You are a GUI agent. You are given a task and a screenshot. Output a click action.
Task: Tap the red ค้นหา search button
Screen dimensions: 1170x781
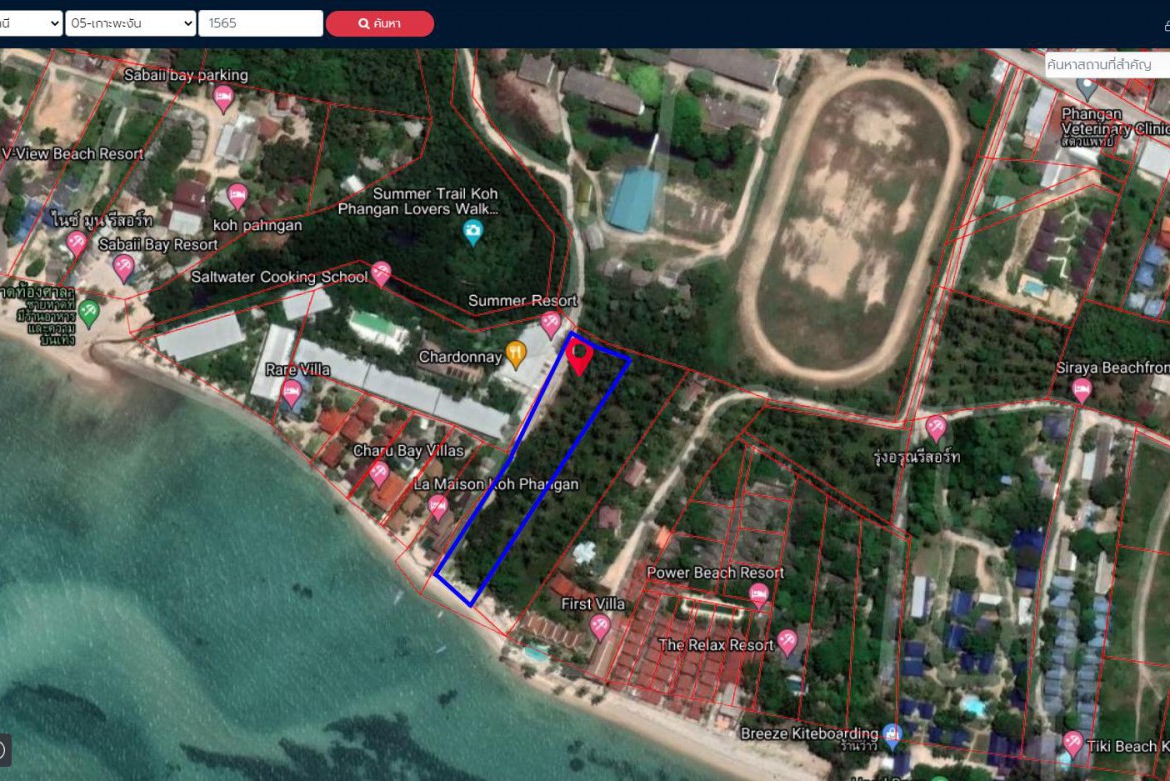tap(380, 24)
